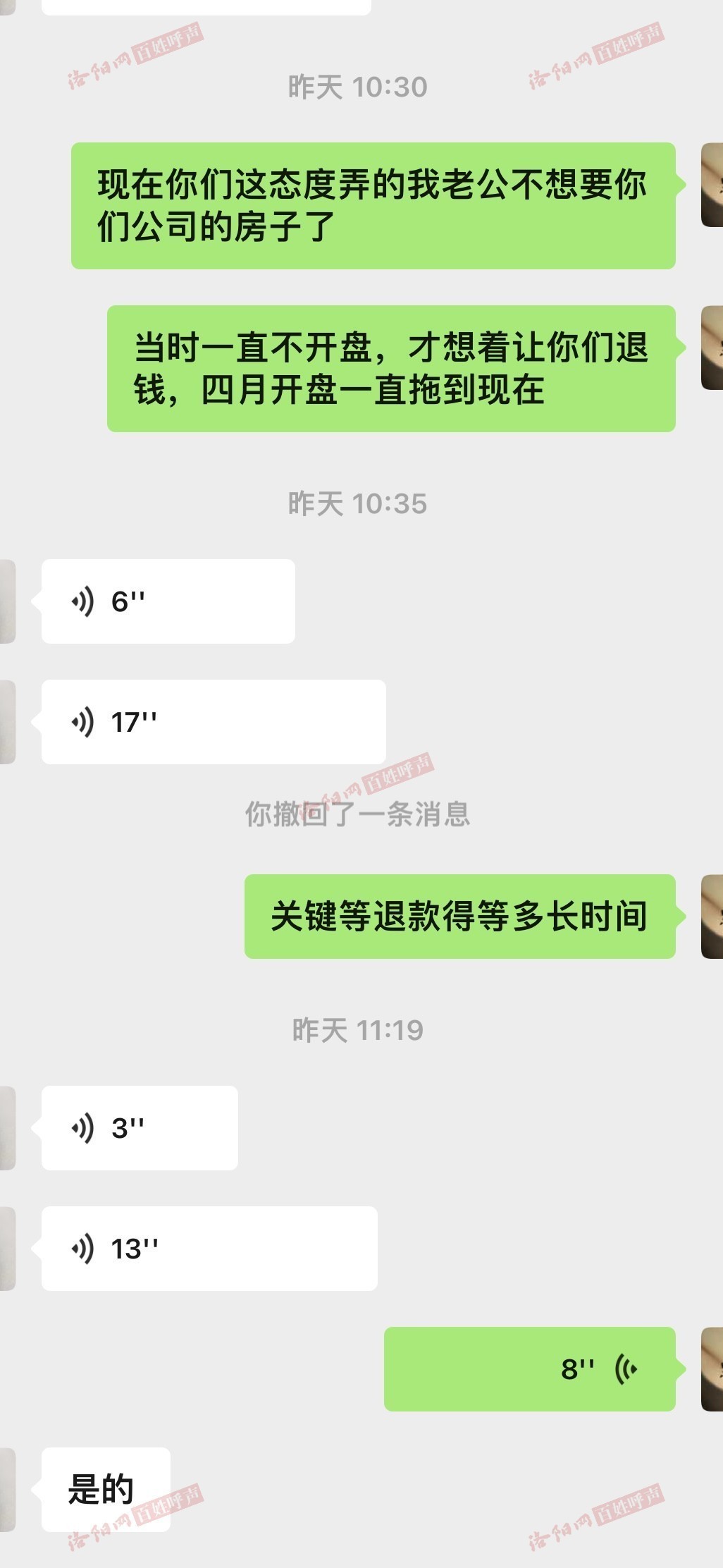Play the 17-second voice message
The width and height of the screenshot is (723, 1568).
coord(214,722)
